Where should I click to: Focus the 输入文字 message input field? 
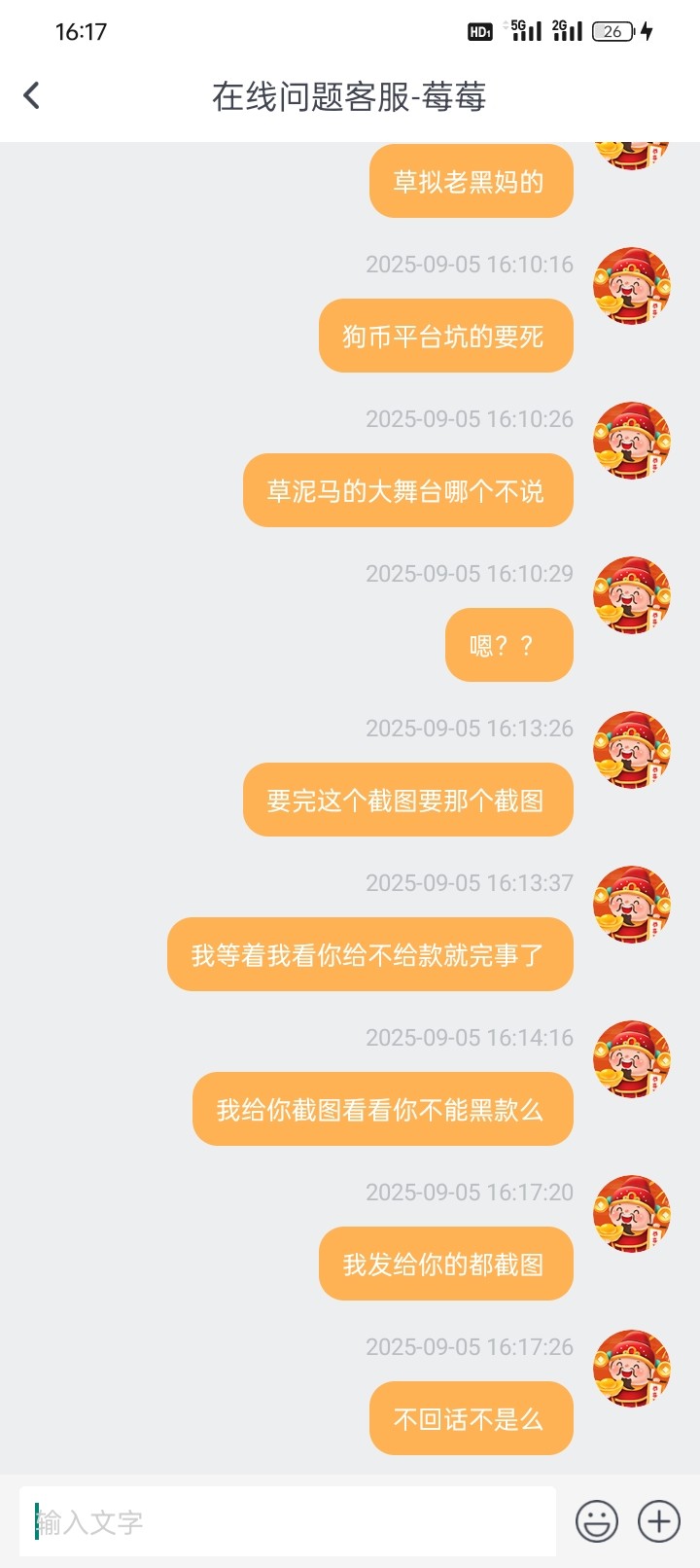[288, 1521]
